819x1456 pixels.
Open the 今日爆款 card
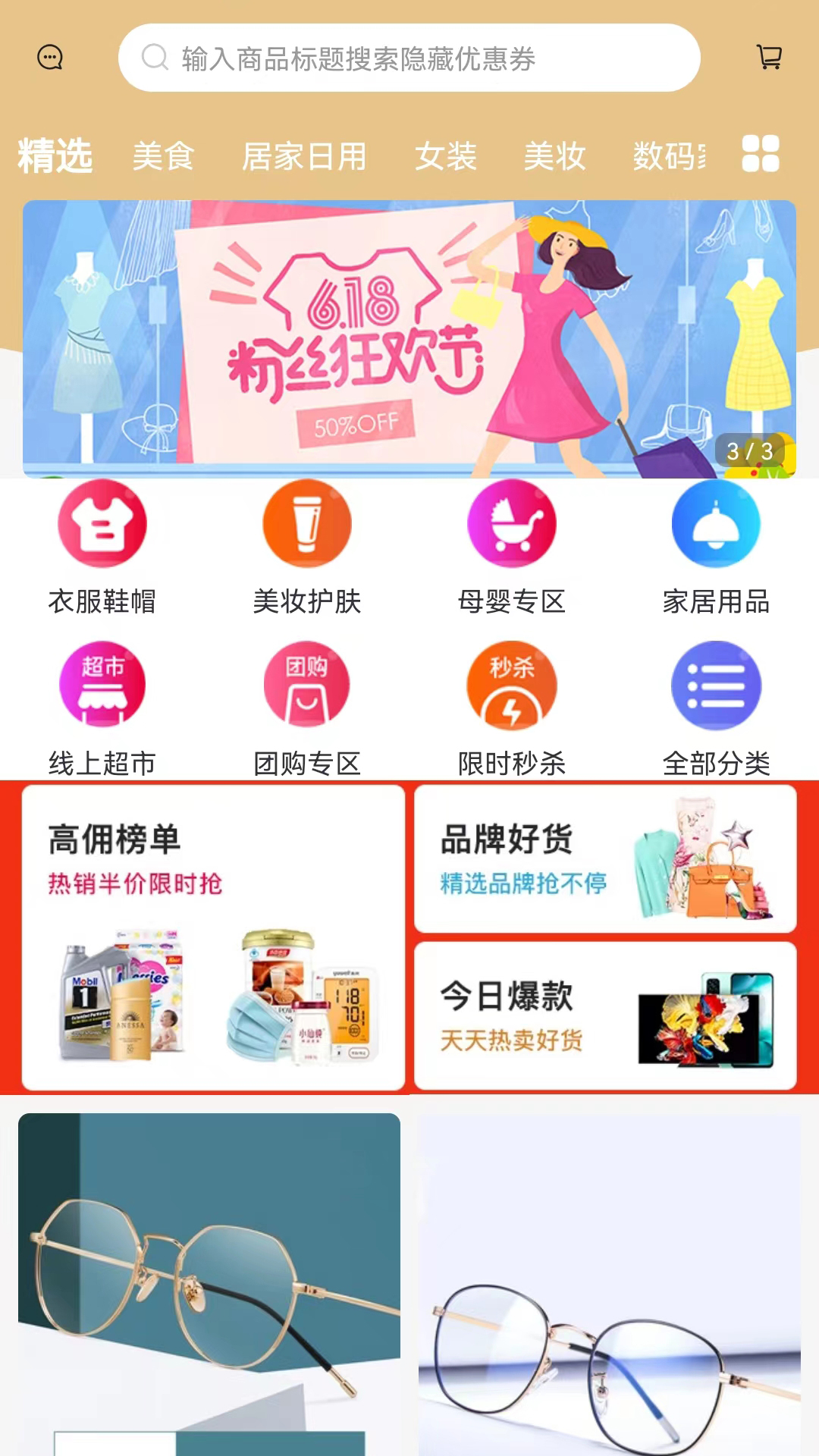605,1016
